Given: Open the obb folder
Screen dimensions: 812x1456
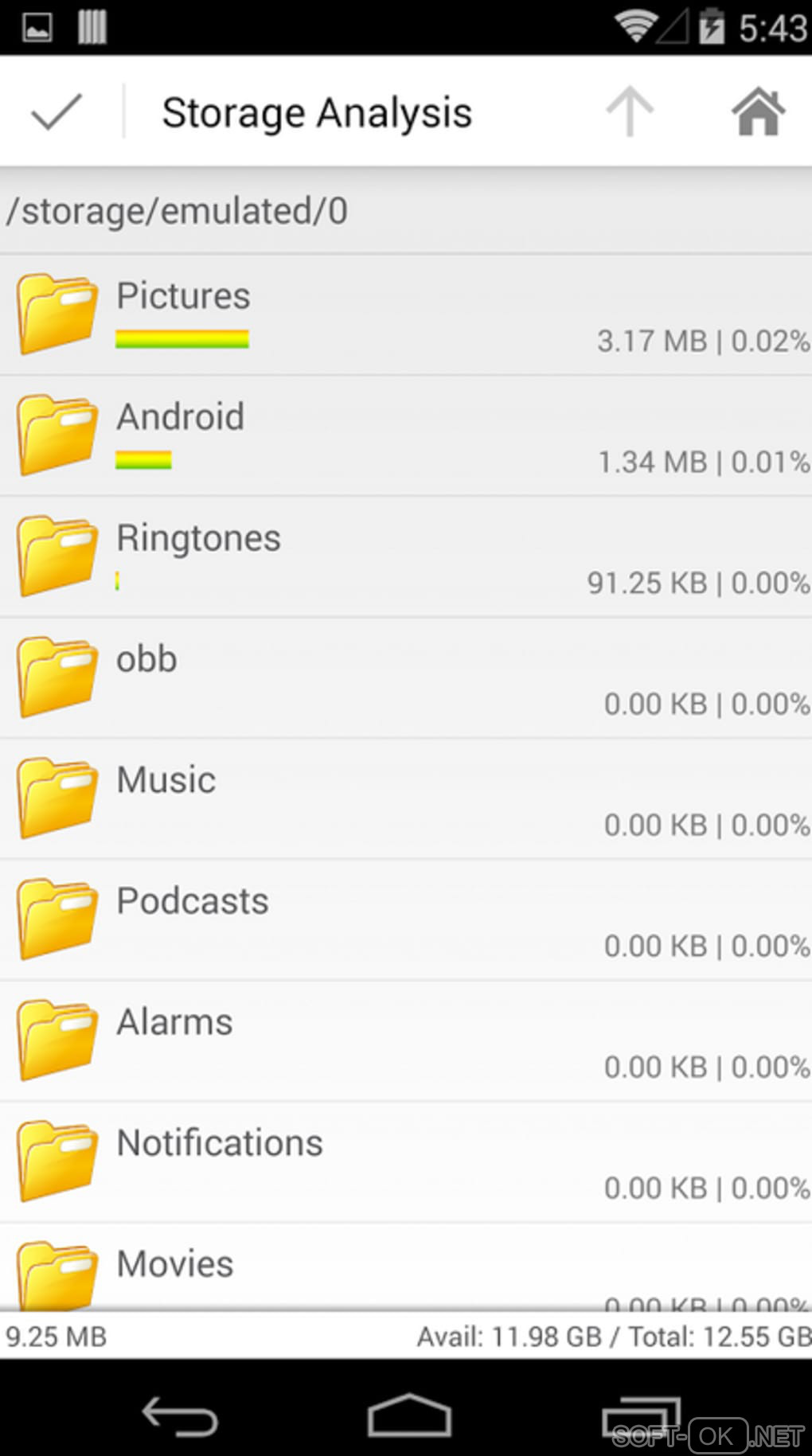Looking at the screenshot, I should pyautogui.click(x=406, y=678).
